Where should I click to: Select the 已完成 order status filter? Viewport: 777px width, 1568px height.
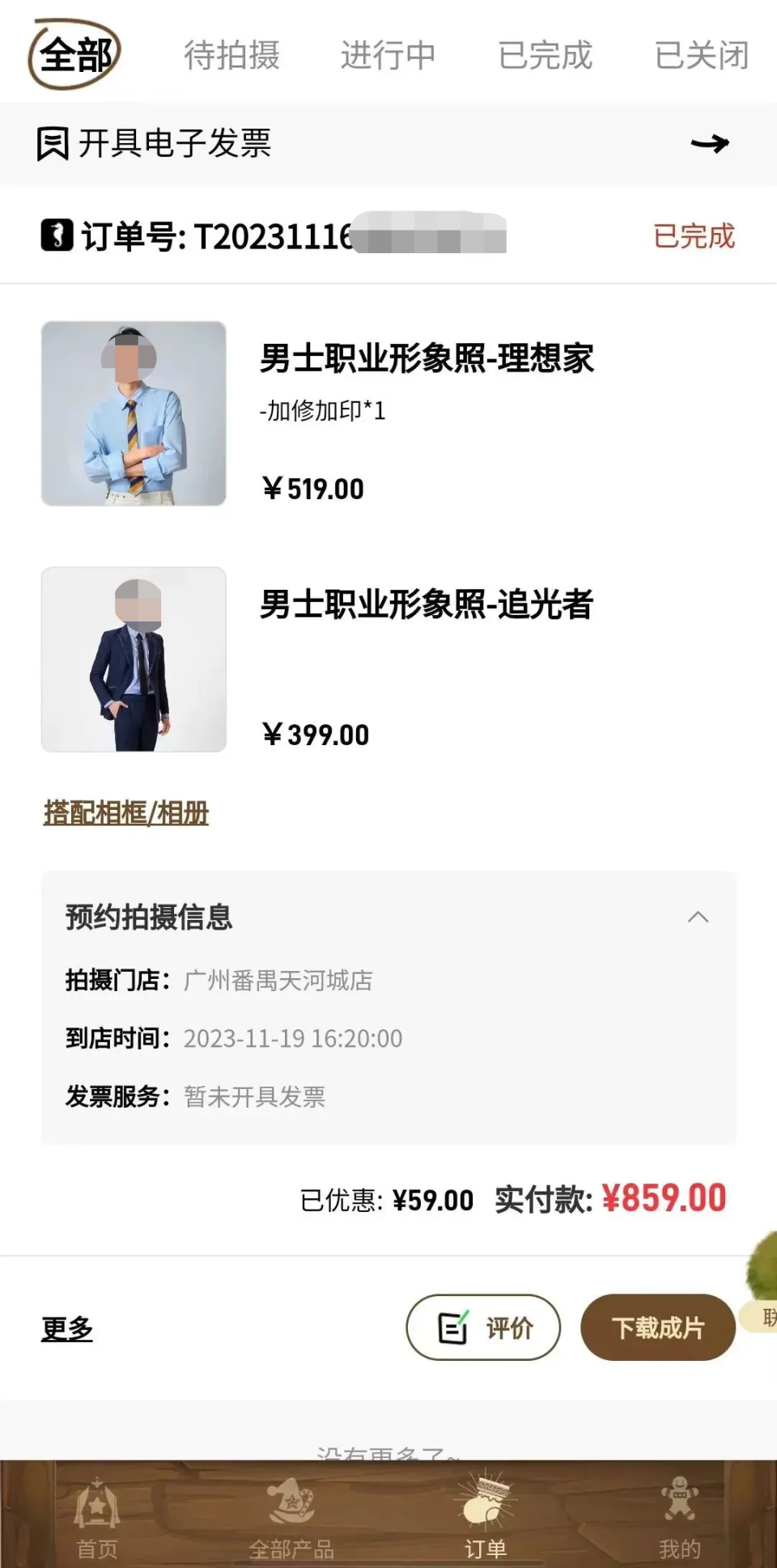(546, 55)
